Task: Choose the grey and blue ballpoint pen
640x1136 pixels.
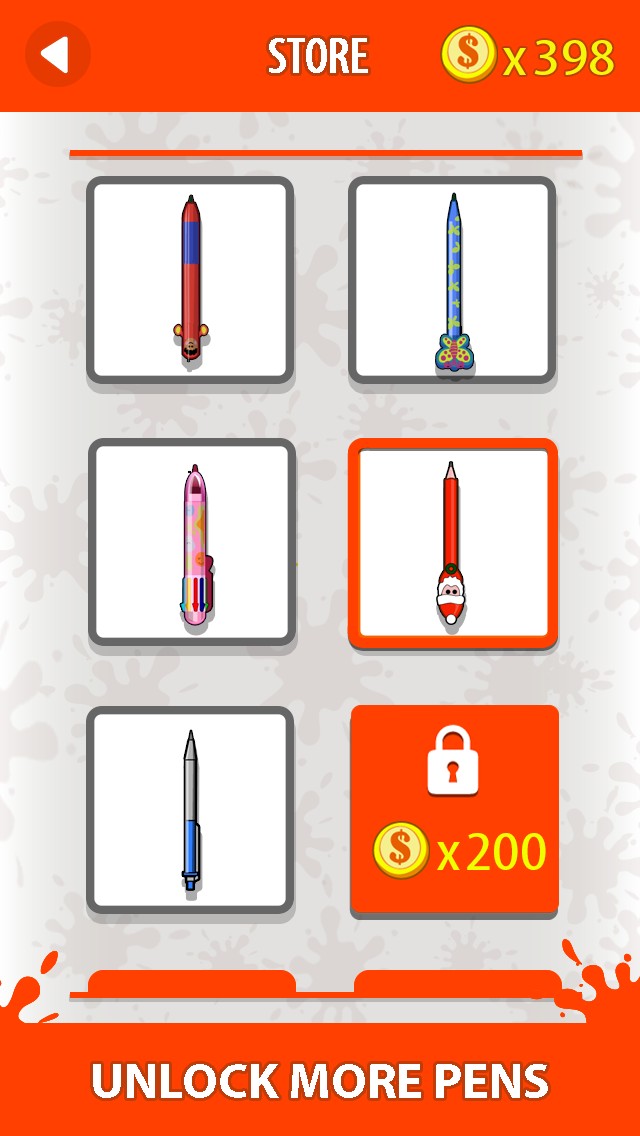Action: coord(190,810)
